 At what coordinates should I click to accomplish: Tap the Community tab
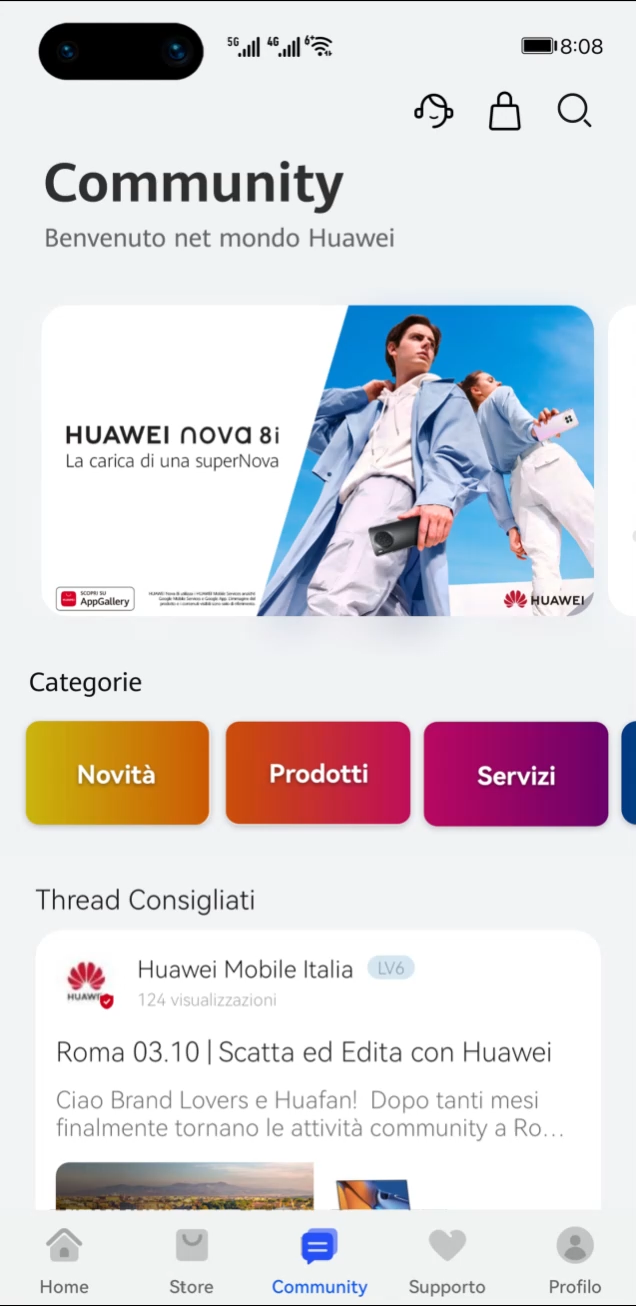pyautogui.click(x=319, y=1262)
